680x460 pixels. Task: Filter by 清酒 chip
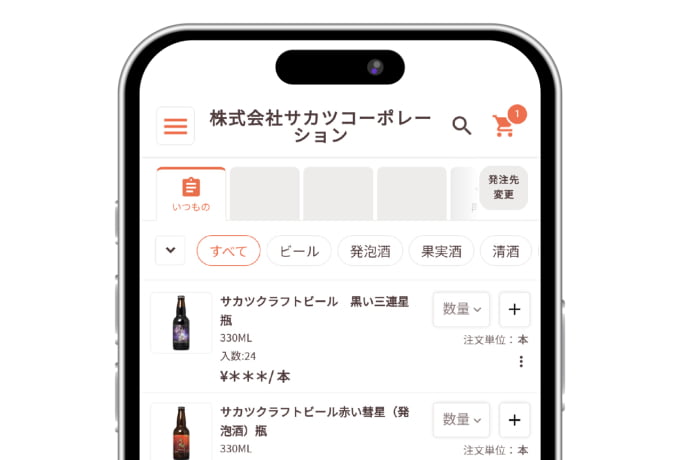coord(505,251)
